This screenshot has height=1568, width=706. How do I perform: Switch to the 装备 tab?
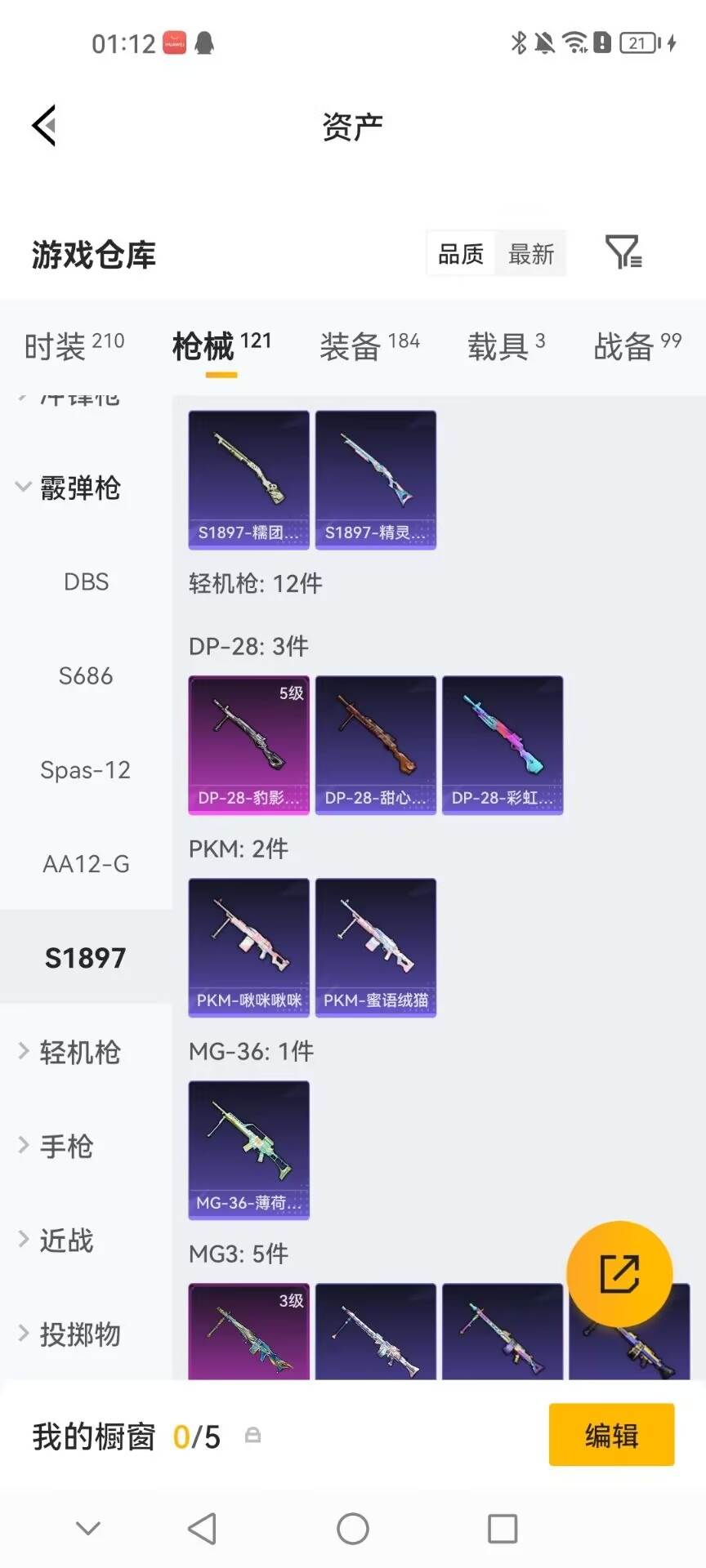[x=369, y=346]
